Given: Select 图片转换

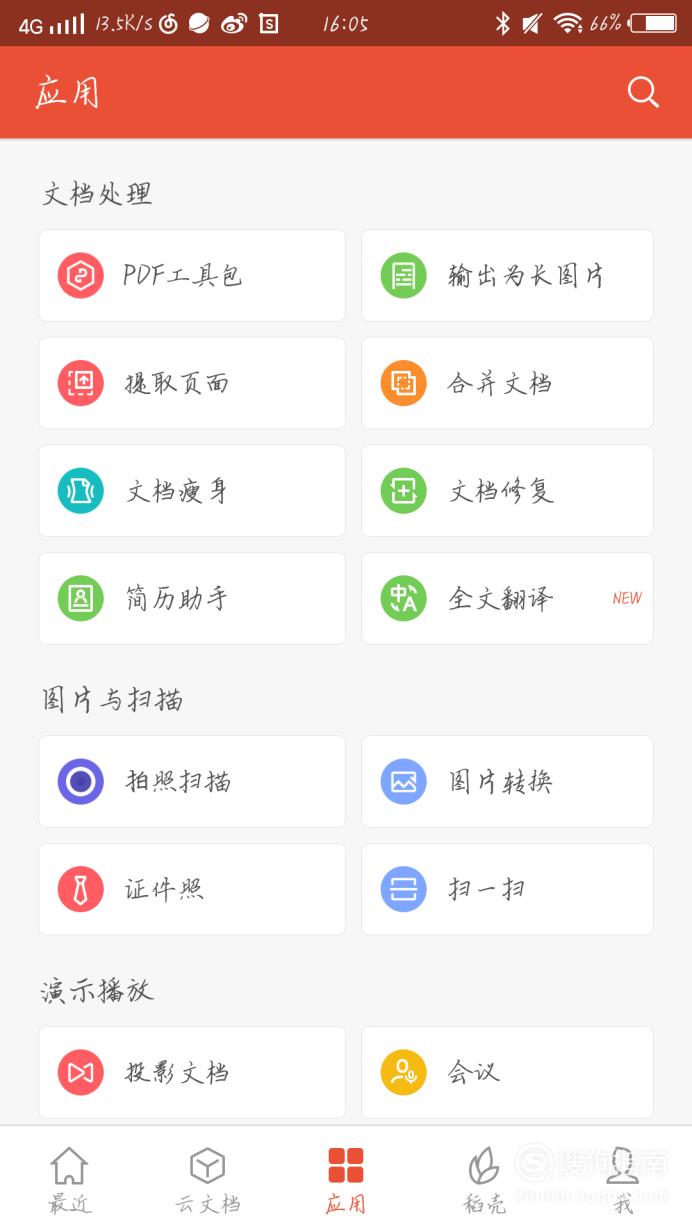Looking at the screenshot, I should [507, 782].
